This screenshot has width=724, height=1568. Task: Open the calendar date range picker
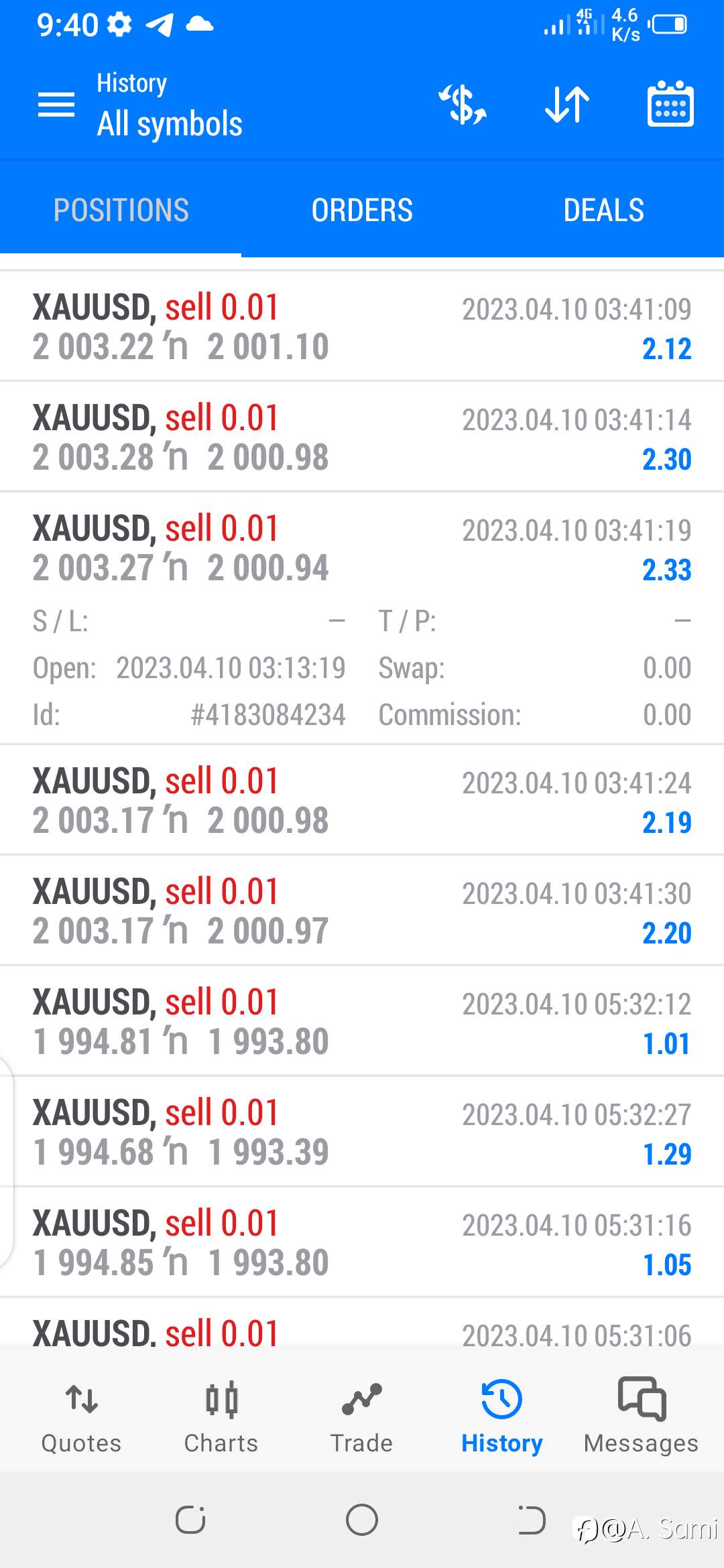670,104
